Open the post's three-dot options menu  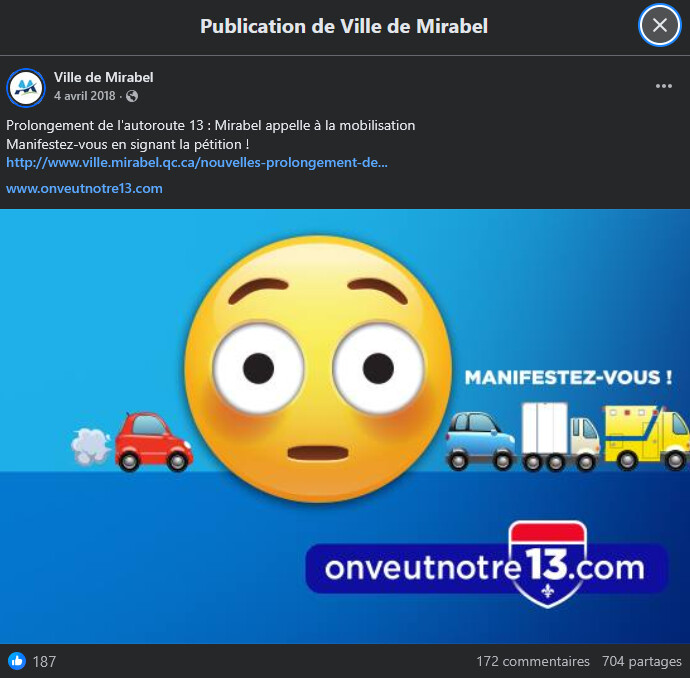tap(664, 87)
